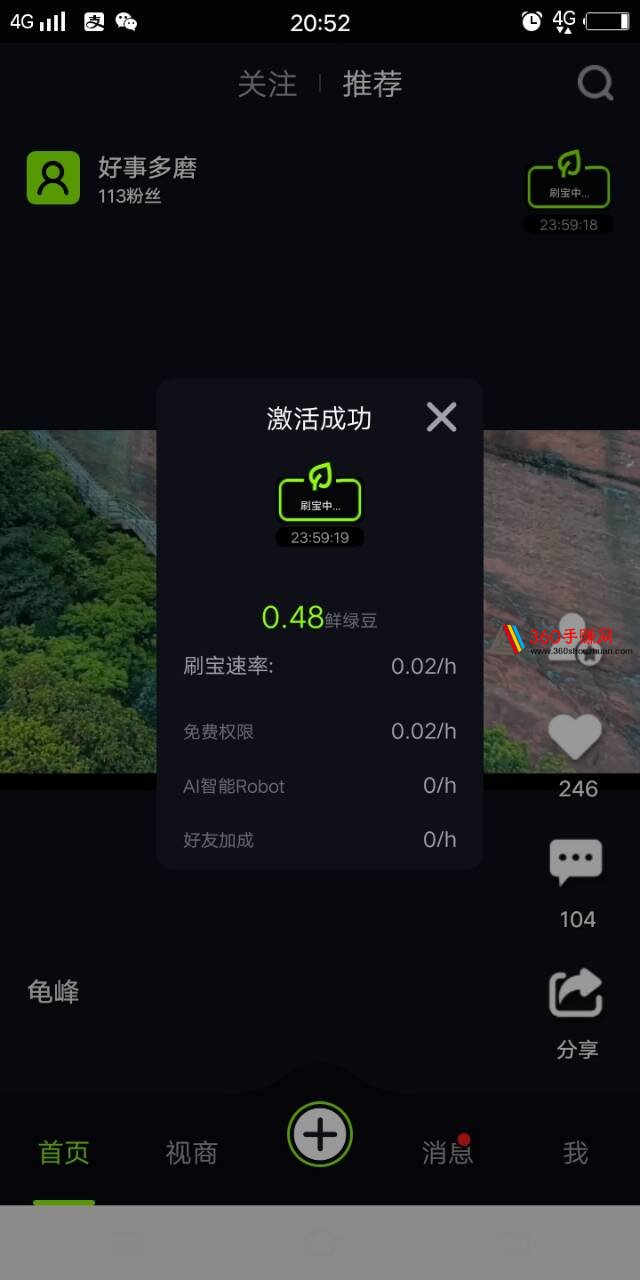
Task: Open the comments with 104 replies
Action: click(x=576, y=862)
